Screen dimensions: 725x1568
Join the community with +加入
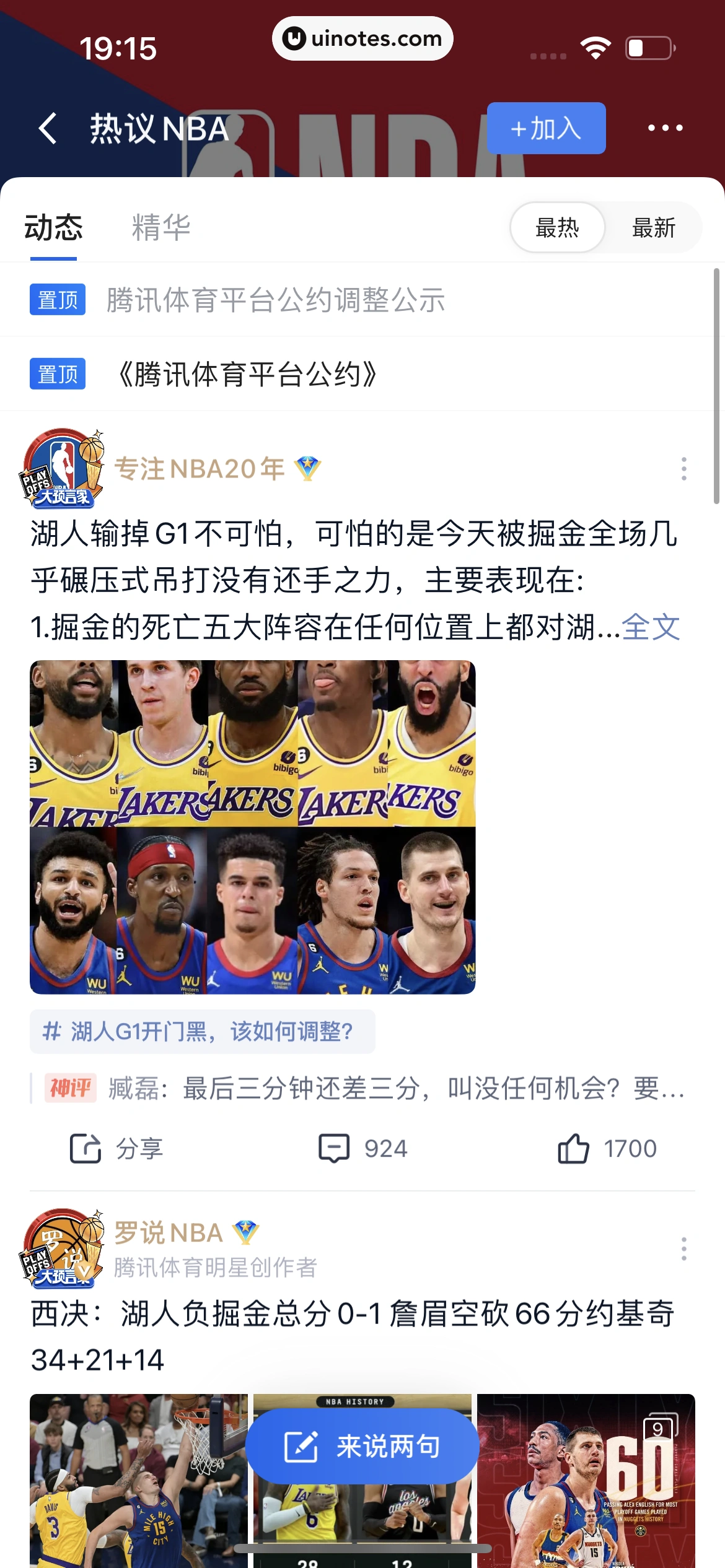pyautogui.click(x=545, y=128)
